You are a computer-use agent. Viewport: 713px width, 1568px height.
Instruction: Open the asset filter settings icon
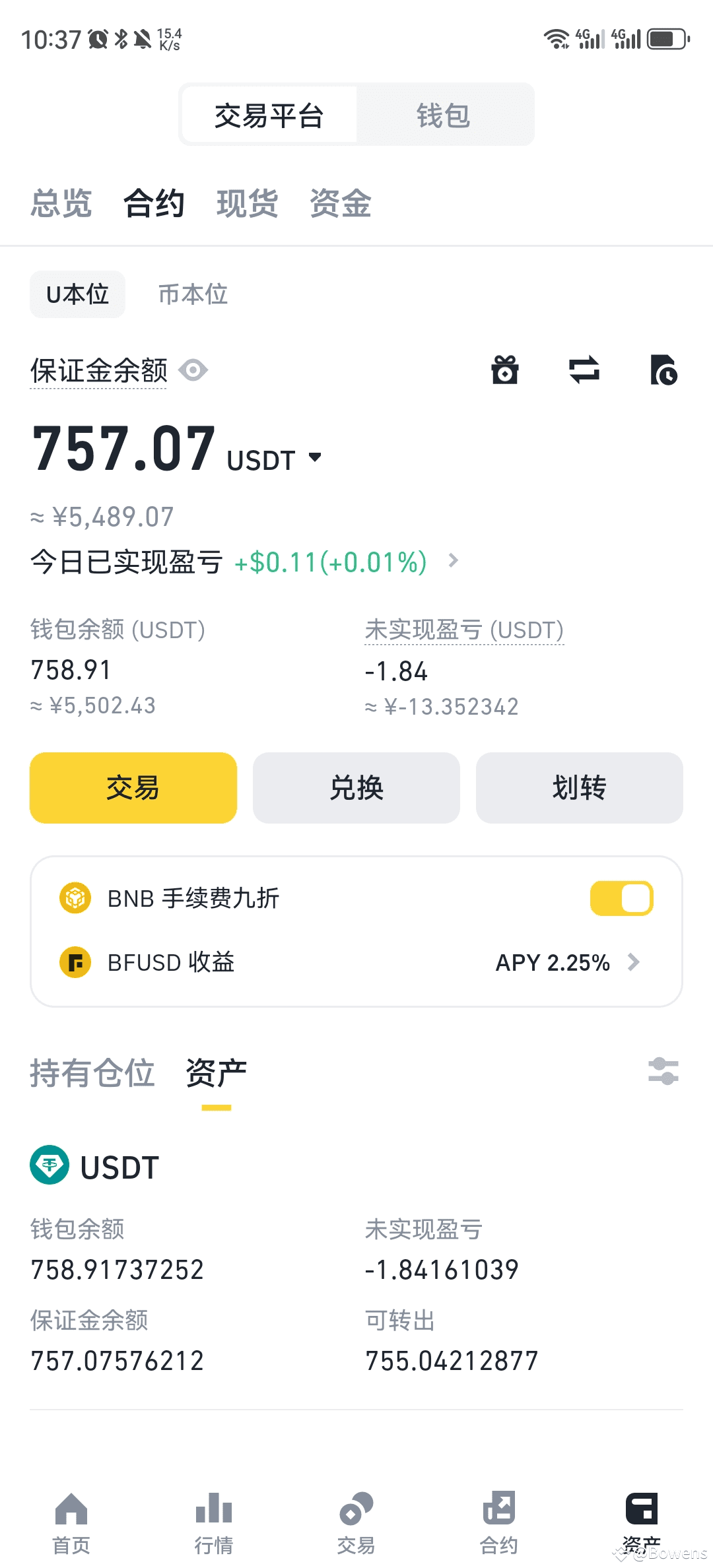pyautogui.click(x=663, y=1071)
